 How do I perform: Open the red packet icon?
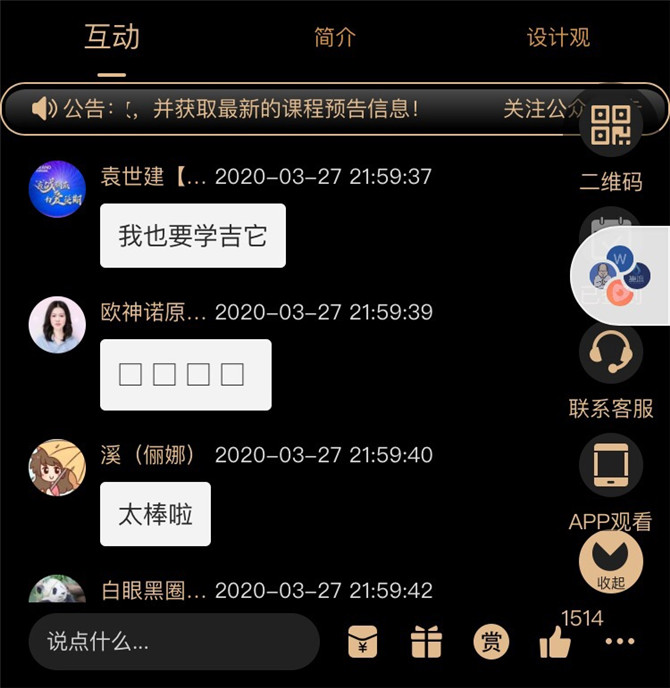[x=363, y=643]
